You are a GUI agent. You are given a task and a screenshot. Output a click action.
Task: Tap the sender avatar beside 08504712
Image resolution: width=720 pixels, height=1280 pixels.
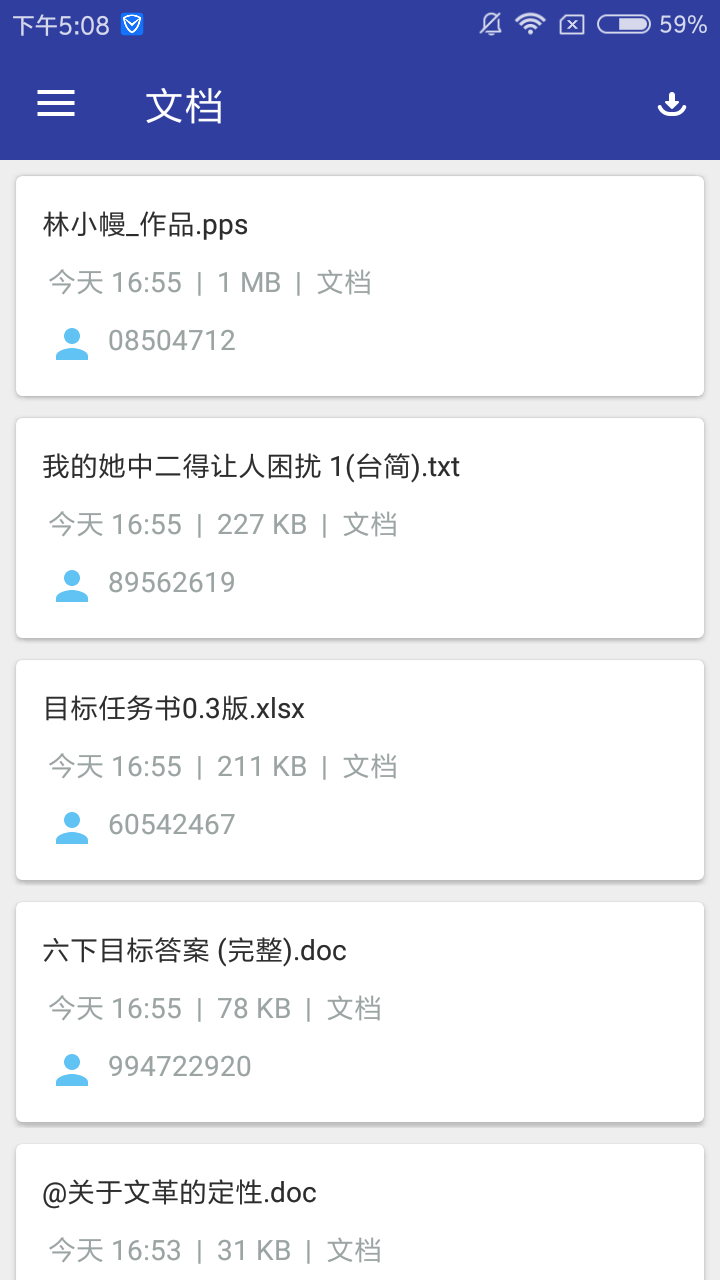(x=71, y=341)
